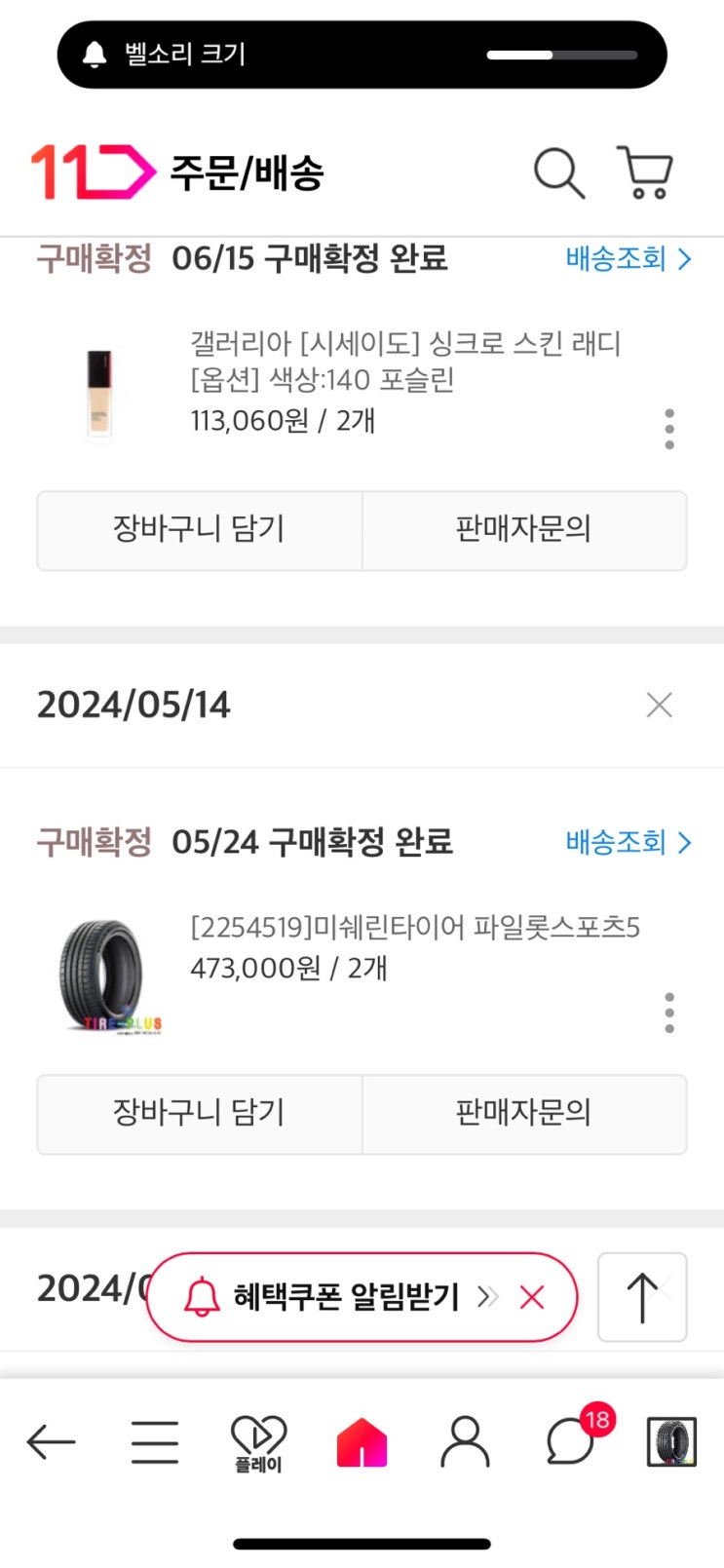This screenshot has width=724, height=1568.
Task: View 배송조회 for the 06/15 order
Action: click(628, 259)
